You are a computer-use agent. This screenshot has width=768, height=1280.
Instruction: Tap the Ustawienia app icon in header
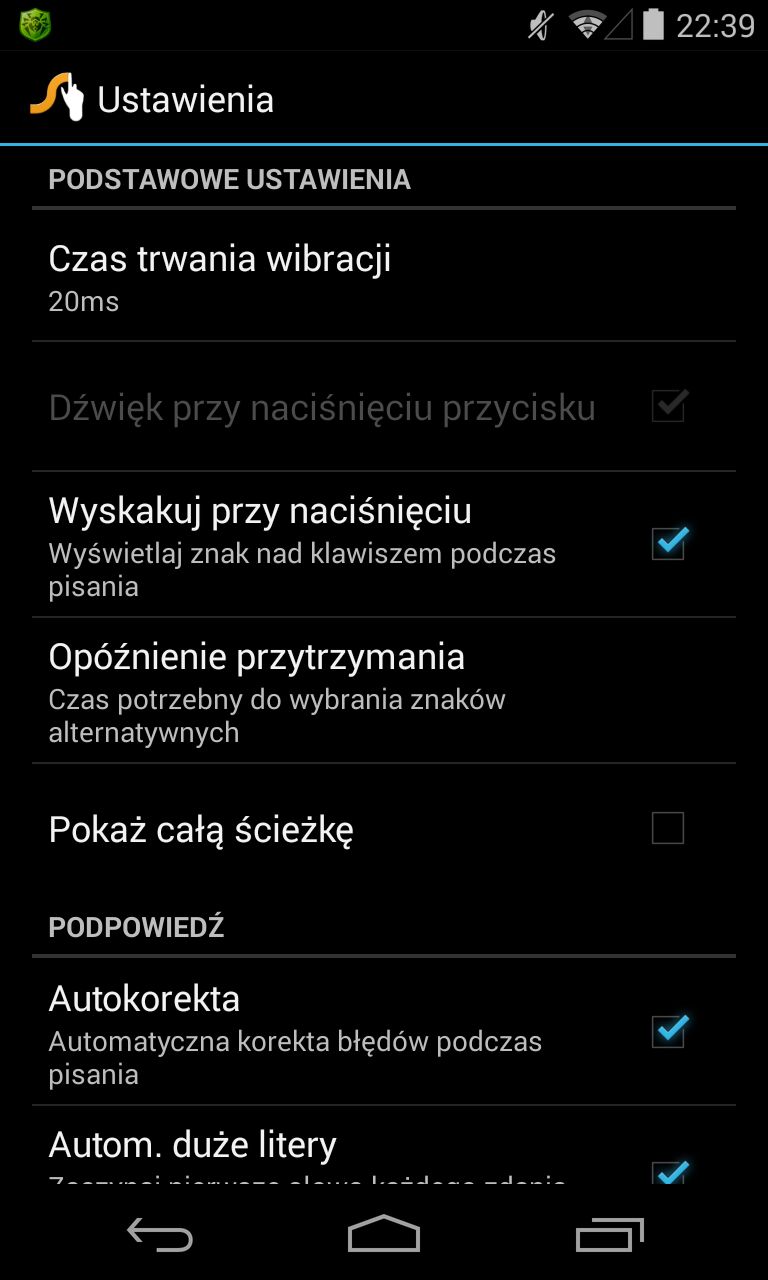pyautogui.click(x=57, y=99)
